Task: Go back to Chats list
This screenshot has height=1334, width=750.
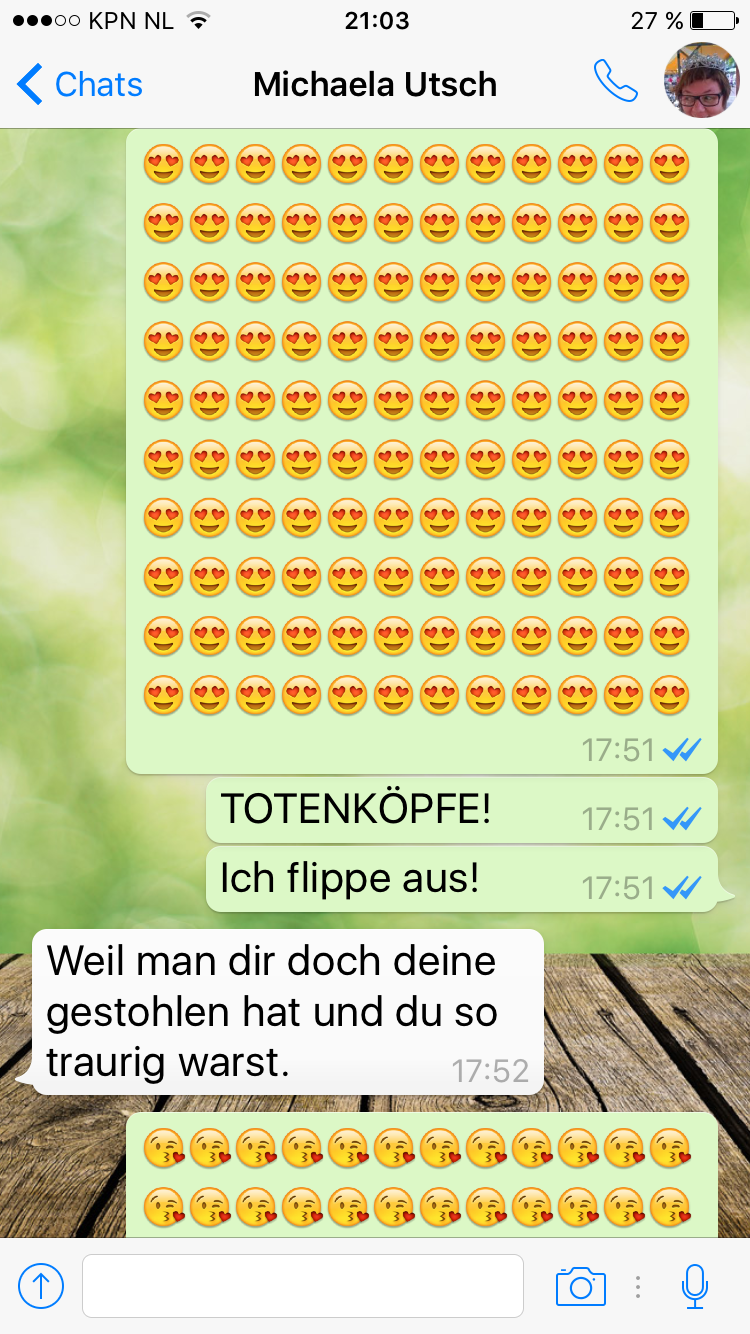Action: [x=80, y=85]
